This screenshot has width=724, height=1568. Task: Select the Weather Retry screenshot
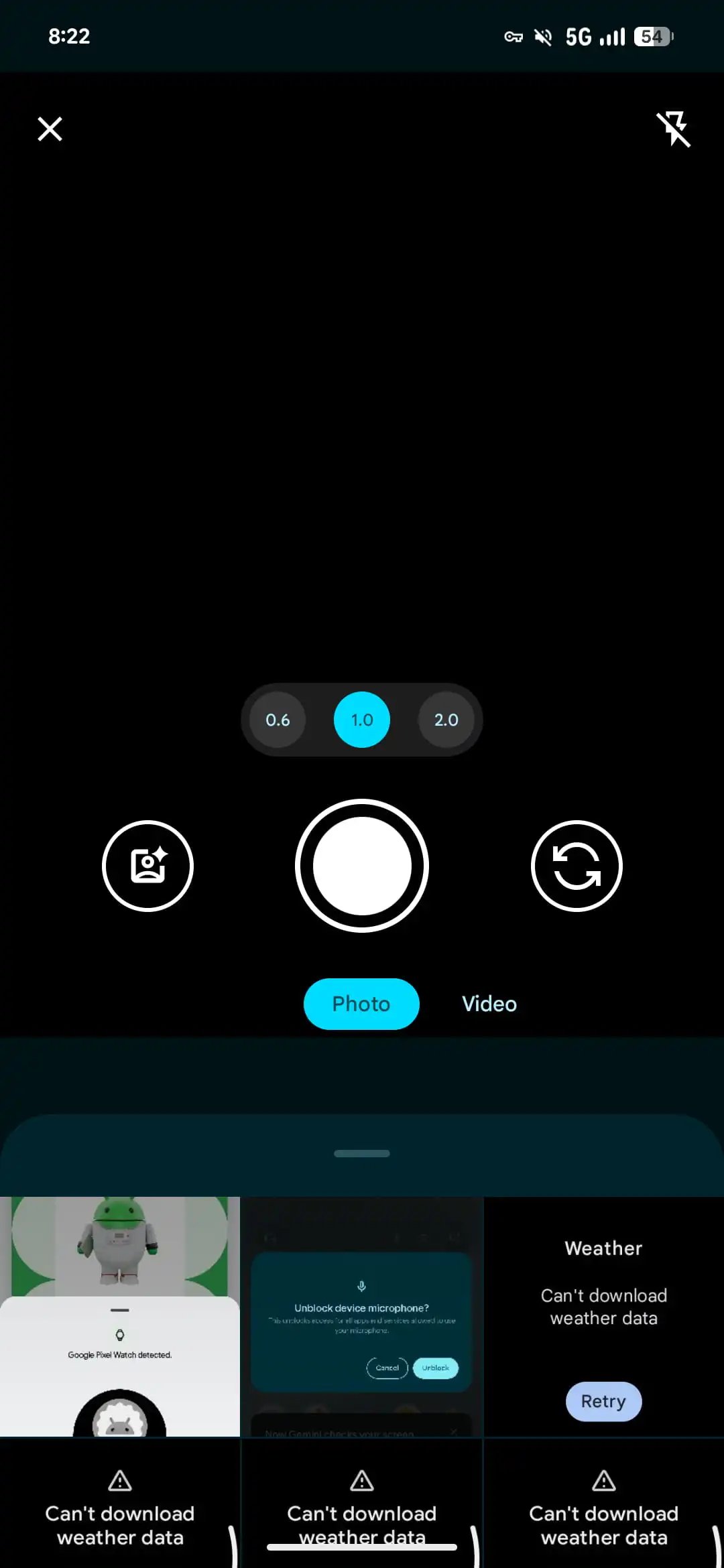tap(603, 1316)
